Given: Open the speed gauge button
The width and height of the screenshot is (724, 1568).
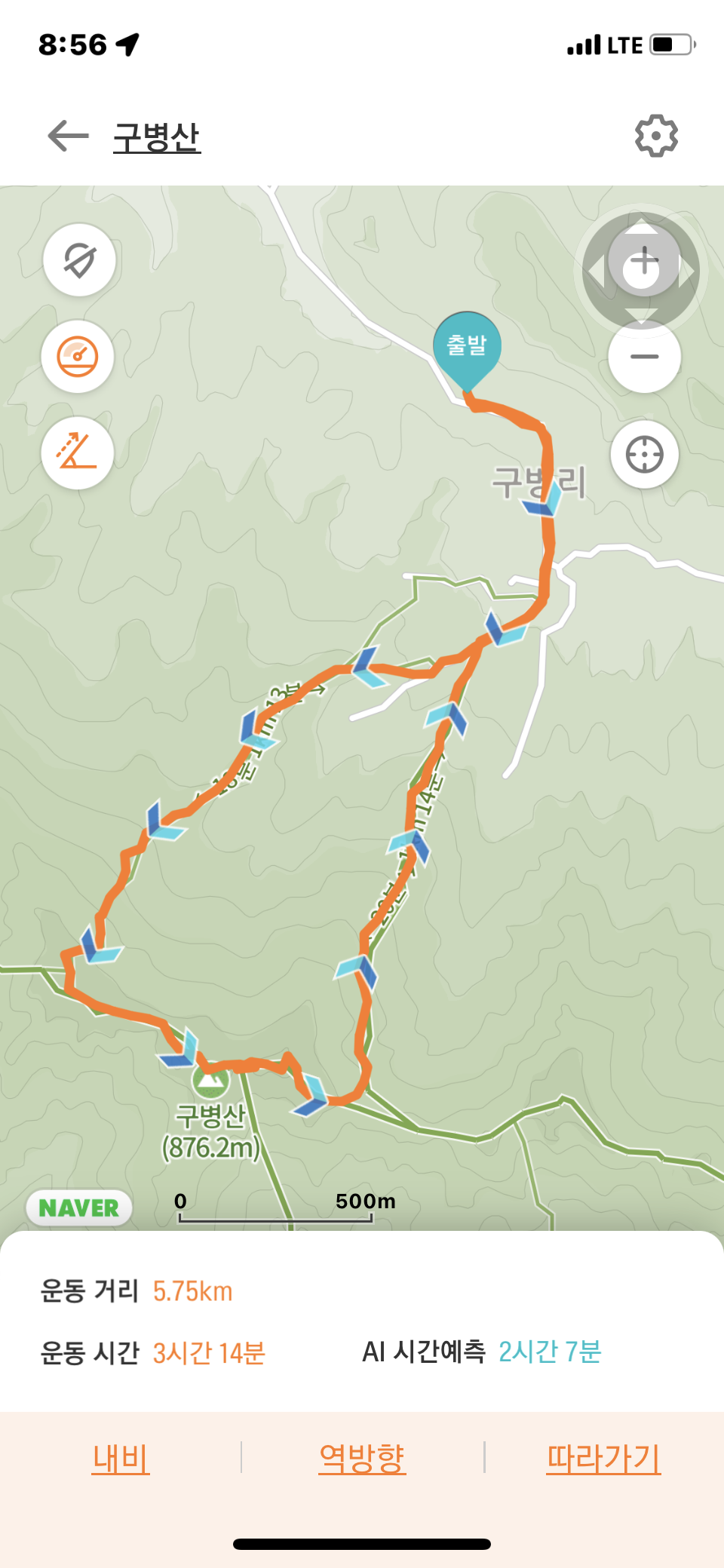Looking at the screenshot, I should (x=78, y=357).
